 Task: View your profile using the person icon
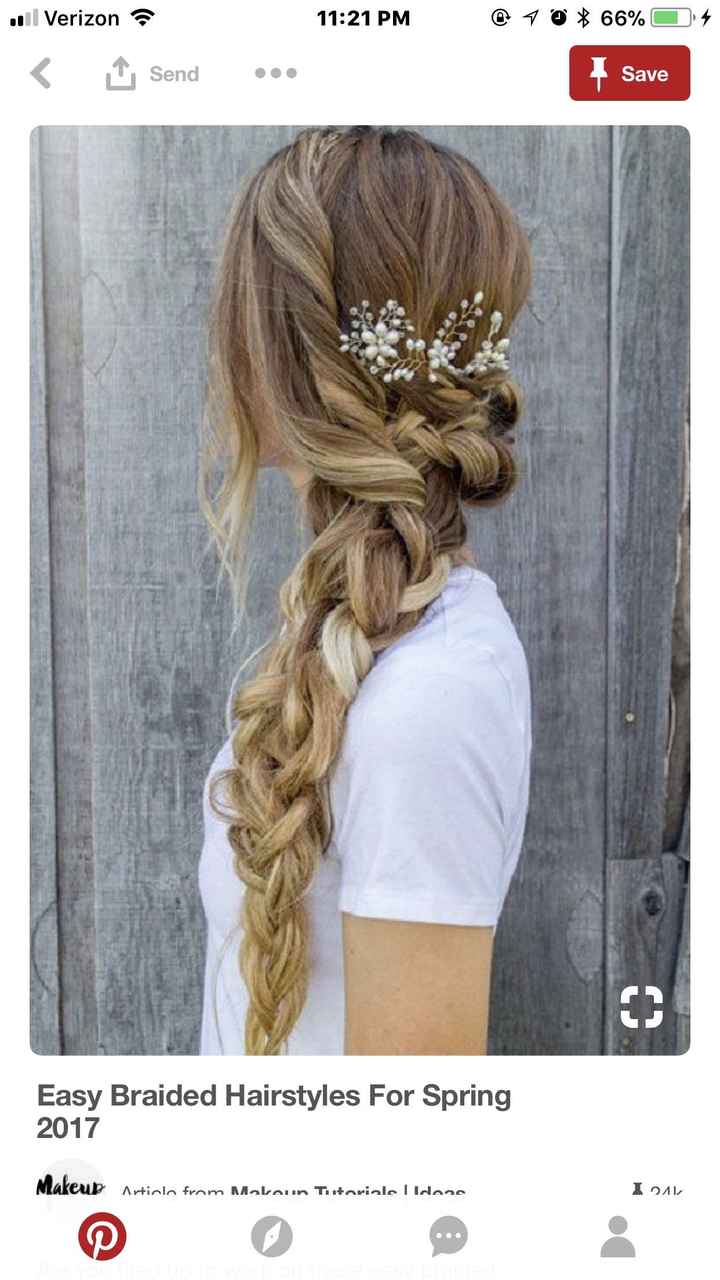(617, 1236)
